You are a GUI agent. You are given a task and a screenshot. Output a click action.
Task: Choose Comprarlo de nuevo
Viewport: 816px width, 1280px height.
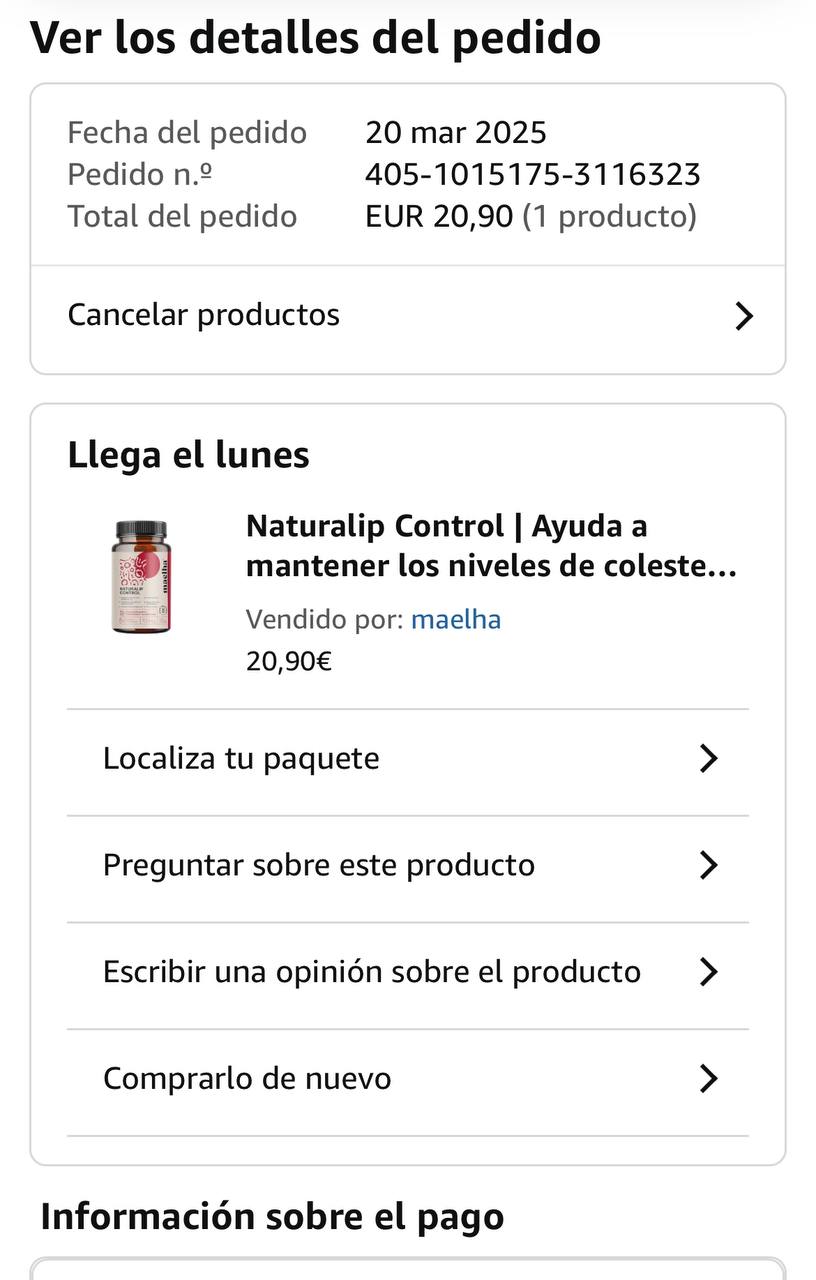[x=407, y=1079]
